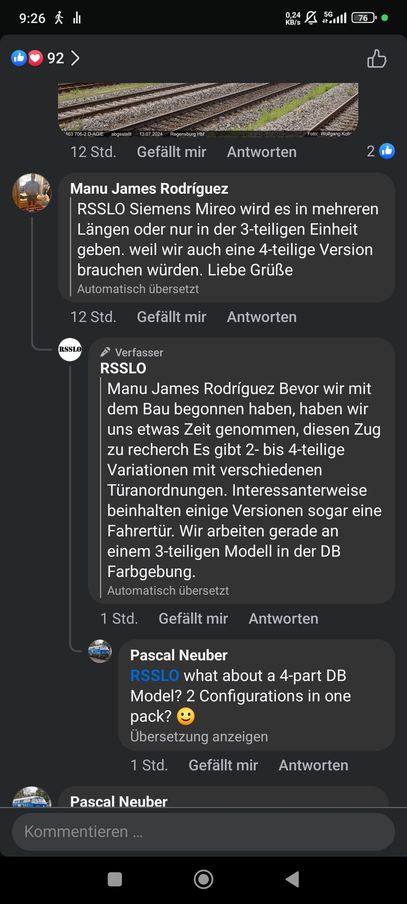Like the RSSLO reply with Gefällt mir
The image size is (407, 904).
point(193,619)
